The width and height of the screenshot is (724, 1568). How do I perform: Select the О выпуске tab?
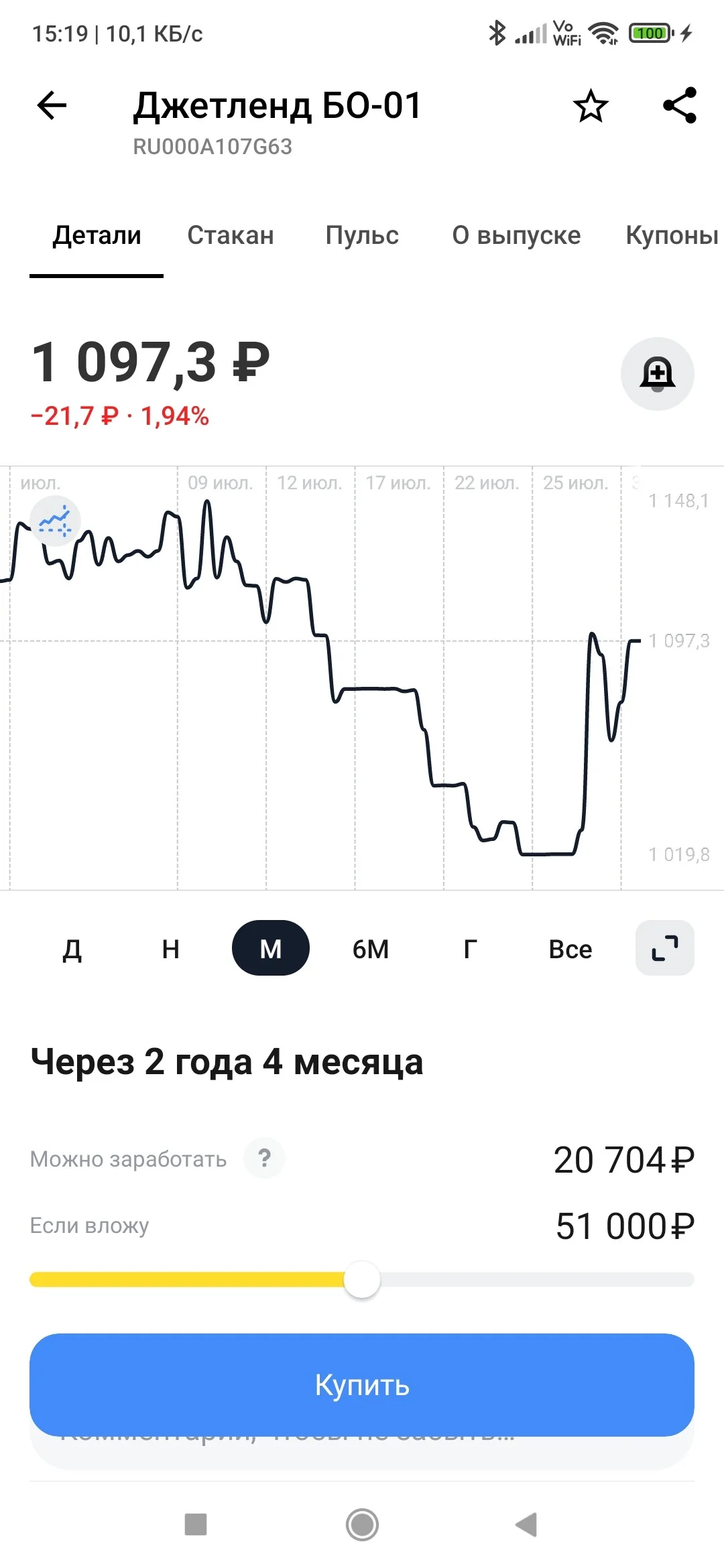click(x=516, y=235)
